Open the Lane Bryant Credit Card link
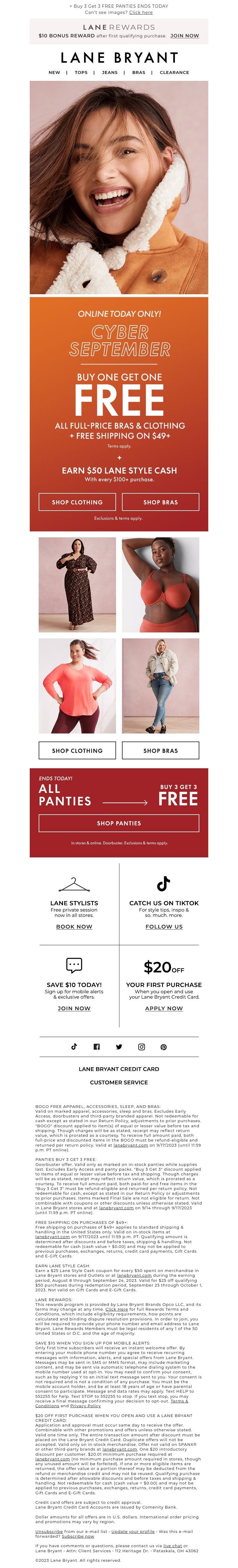The height and width of the screenshot is (1568, 238). (119, 1069)
